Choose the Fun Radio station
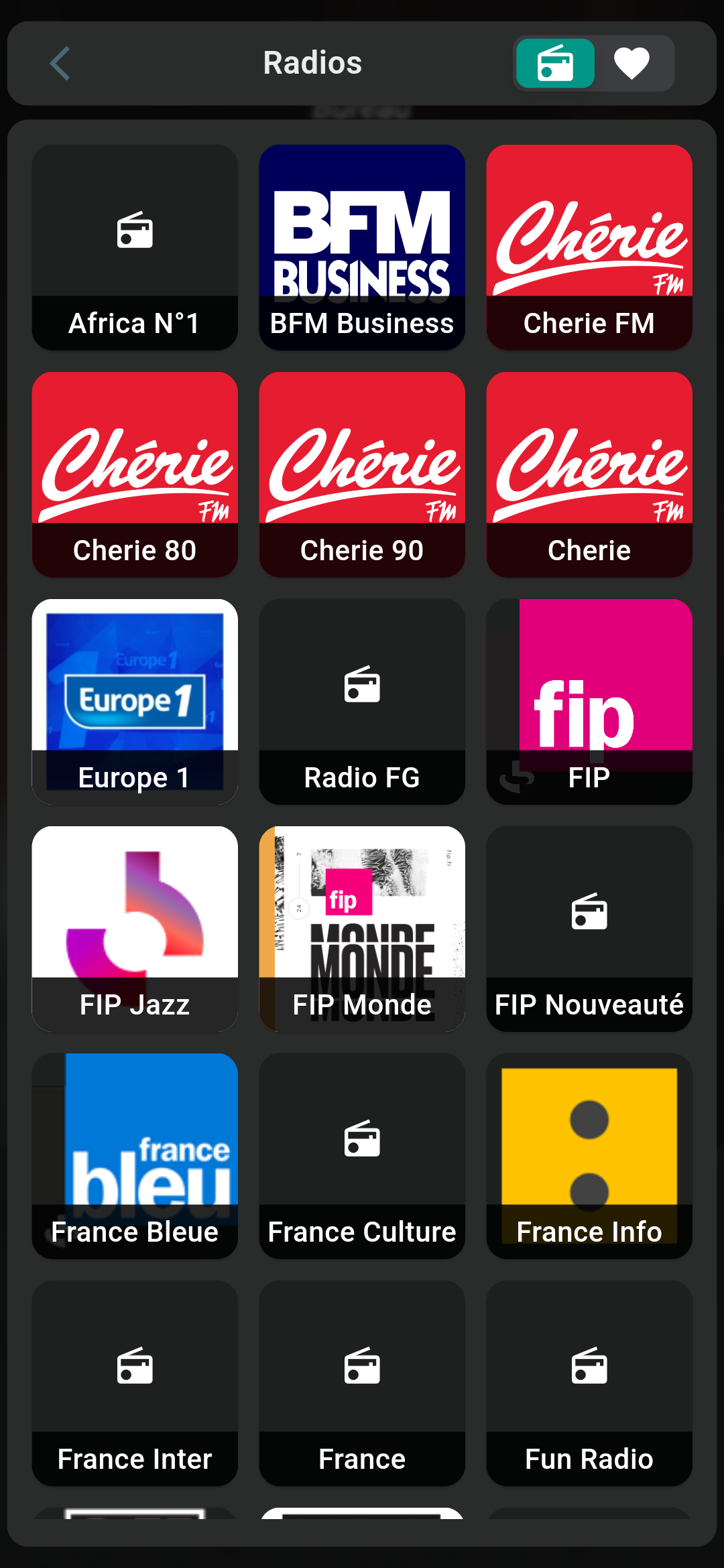Image resolution: width=724 pixels, height=1568 pixels. coord(589,1383)
